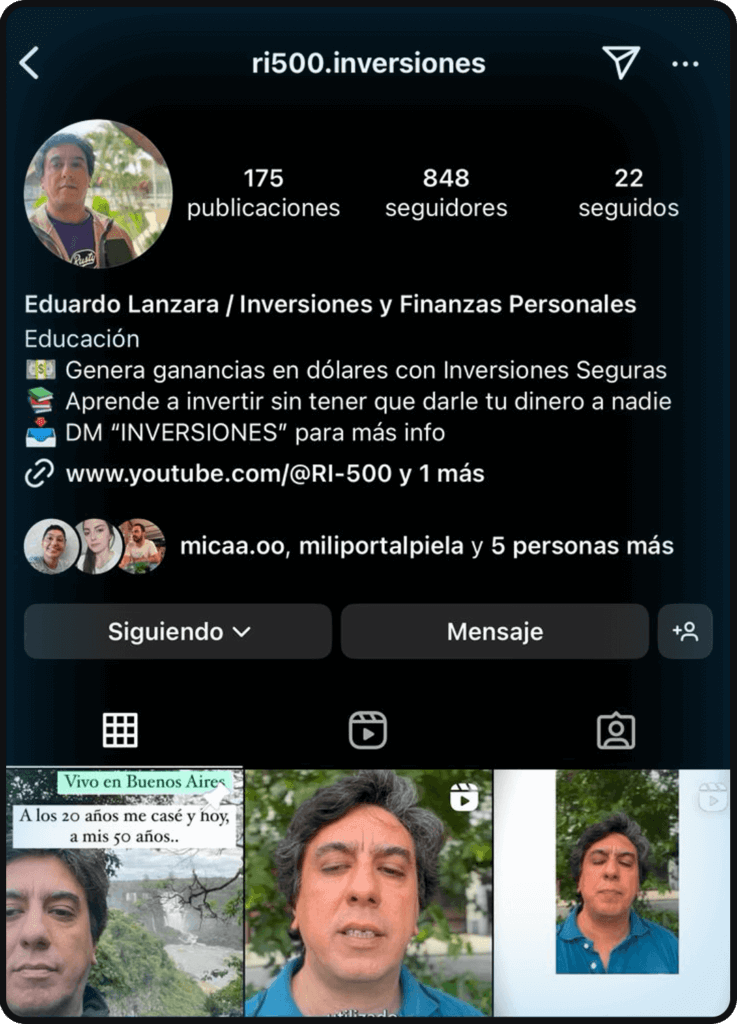View the 848 seguidores list
Image resolution: width=737 pixels, height=1024 pixels.
pos(446,193)
